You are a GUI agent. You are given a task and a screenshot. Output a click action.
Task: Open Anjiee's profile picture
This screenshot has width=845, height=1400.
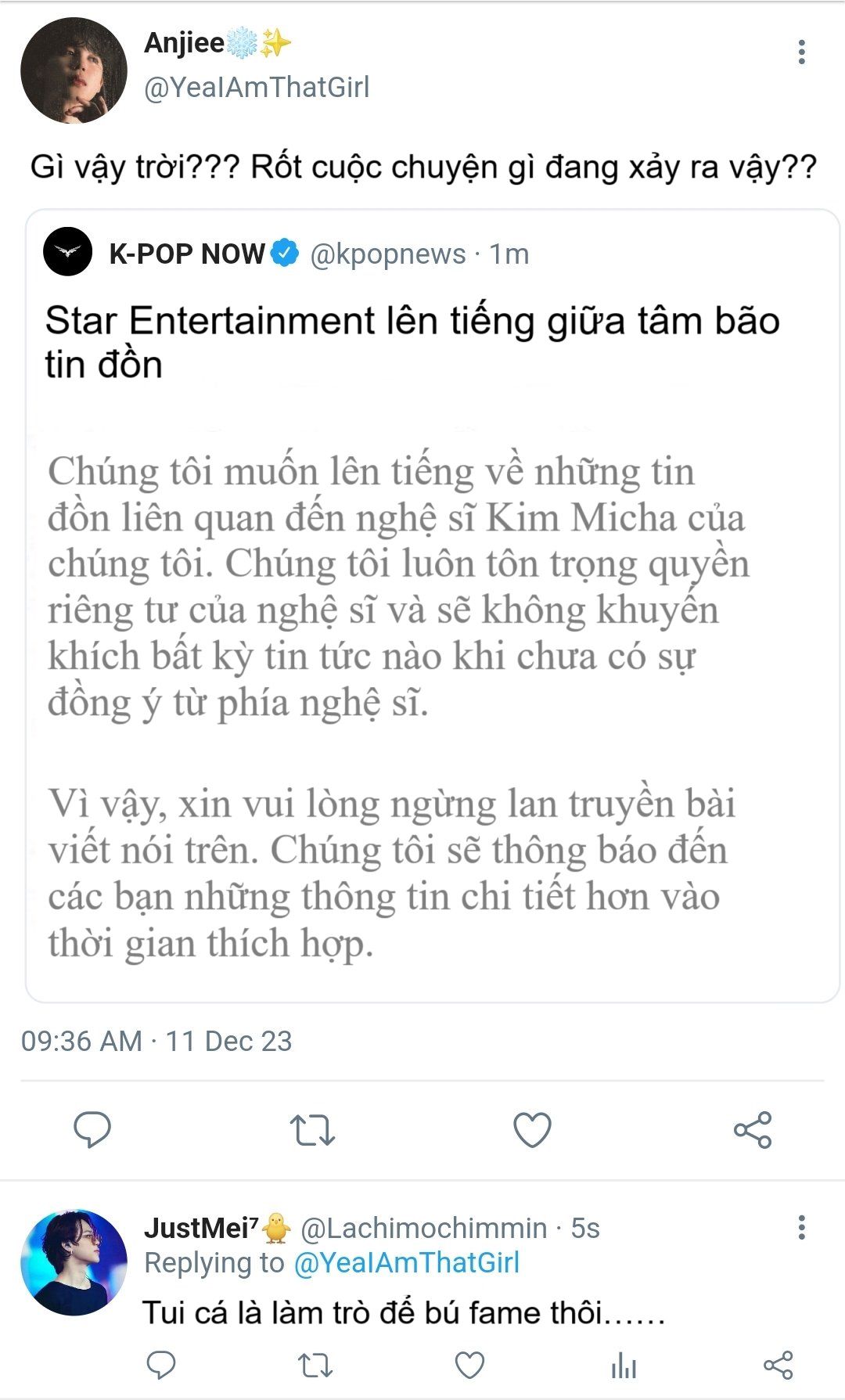tap(74, 70)
